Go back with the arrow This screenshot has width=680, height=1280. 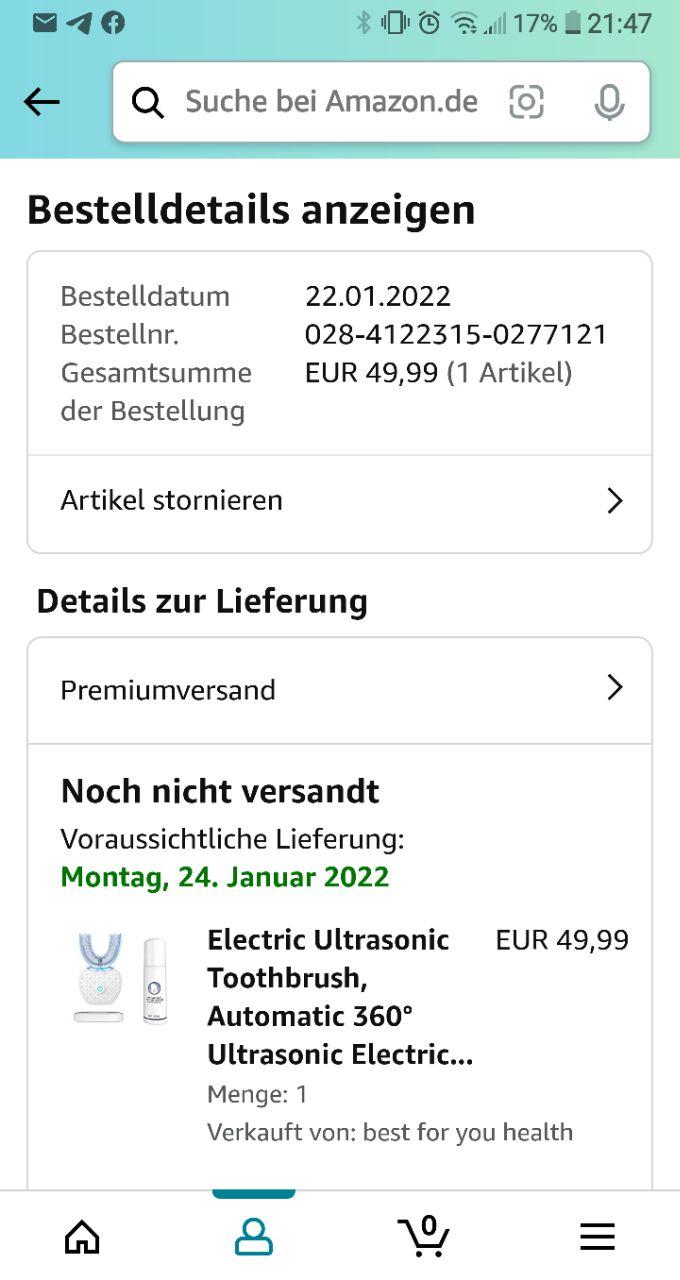[x=42, y=101]
